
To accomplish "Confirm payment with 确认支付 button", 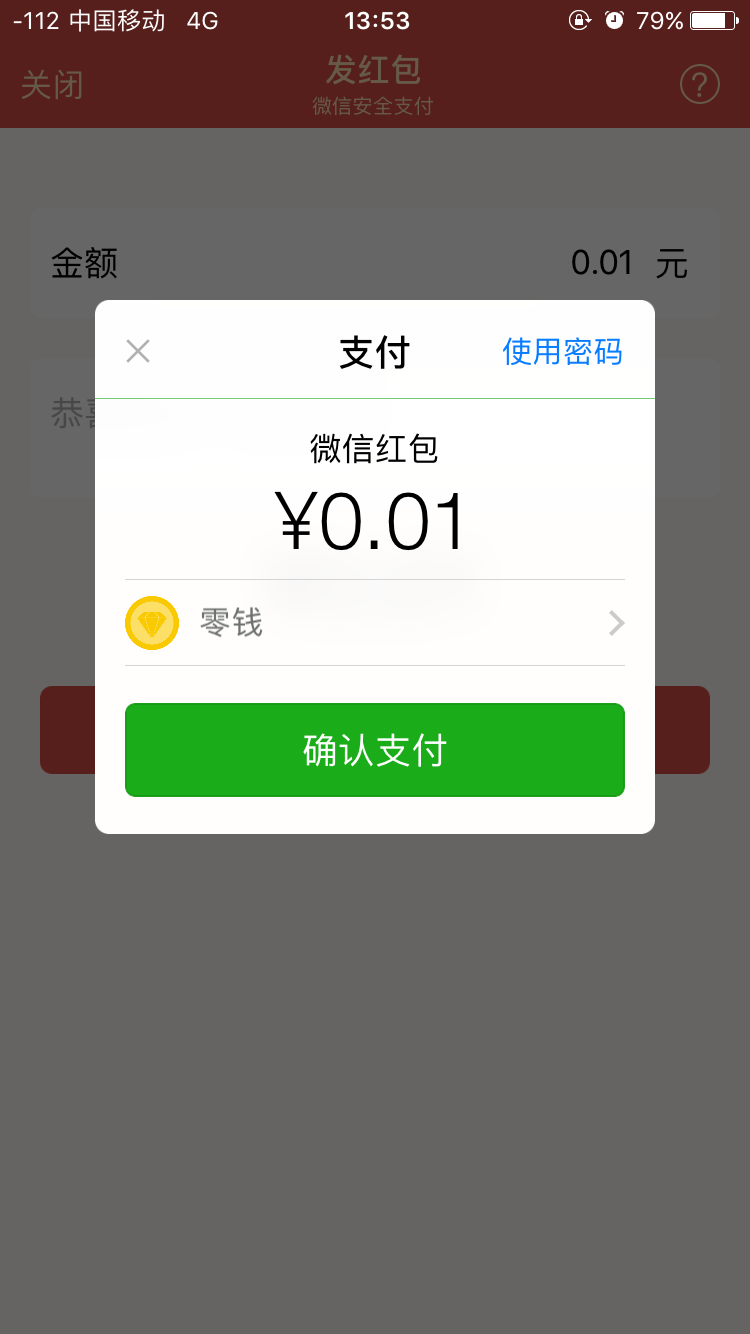I will (375, 750).
